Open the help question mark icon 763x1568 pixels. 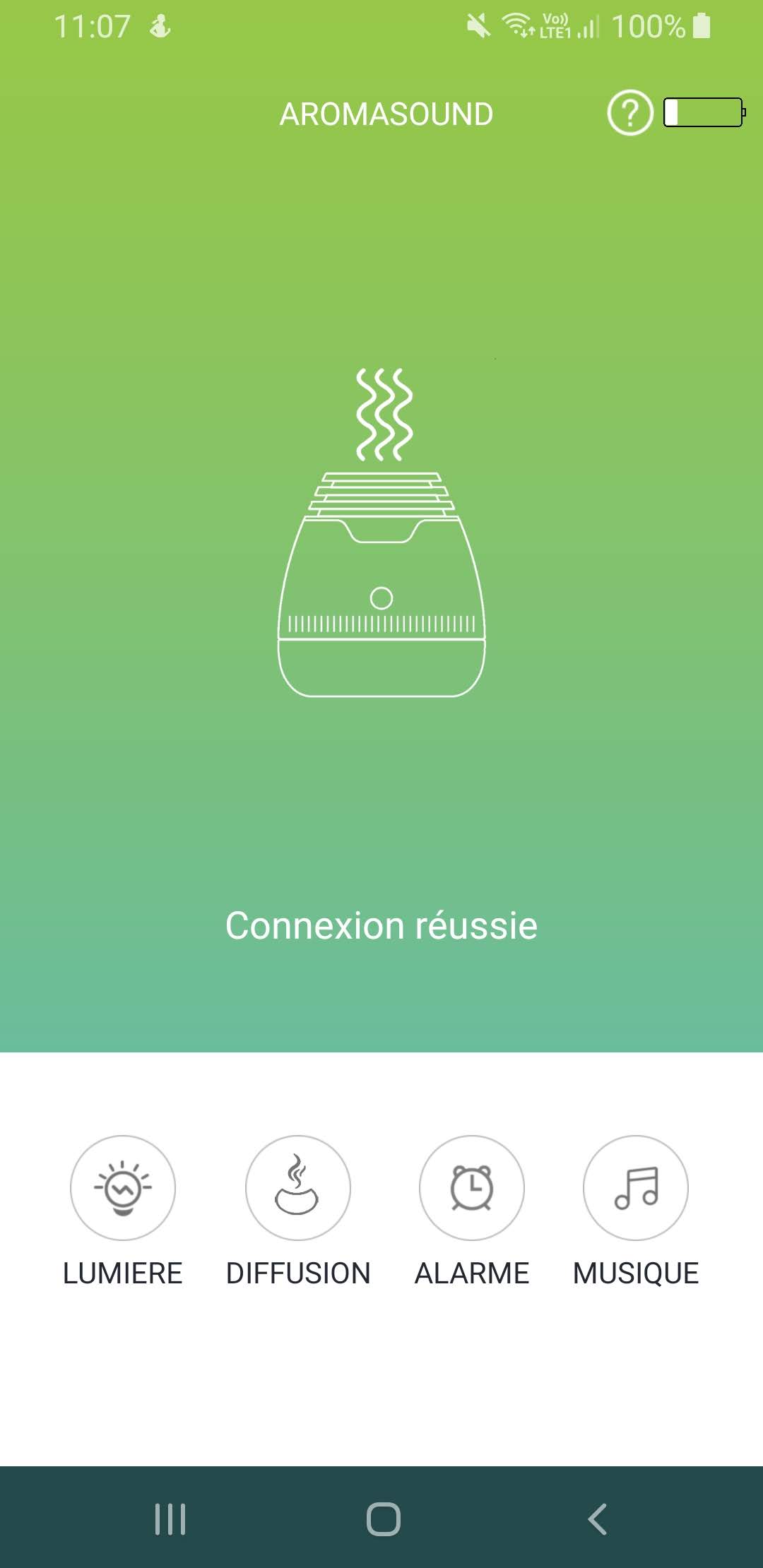tap(629, 113)
